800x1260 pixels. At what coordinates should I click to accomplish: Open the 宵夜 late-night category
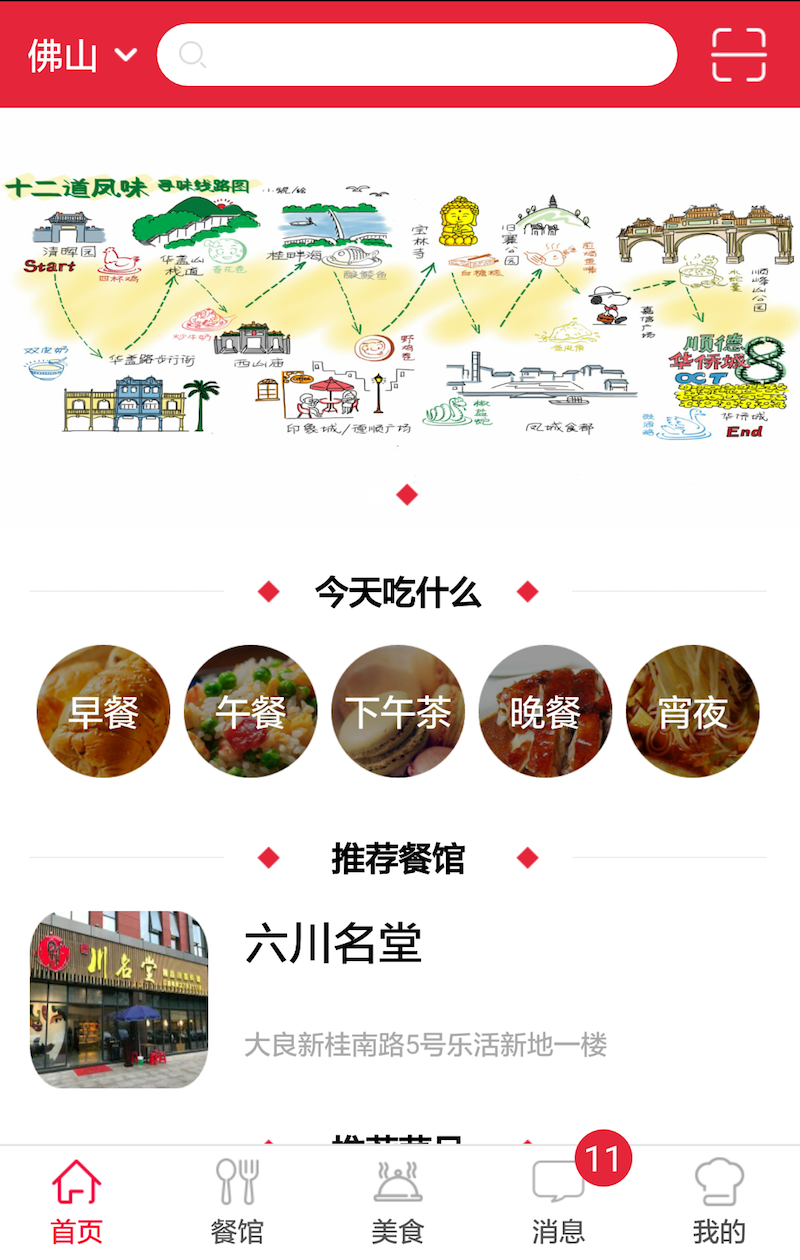point(692,712)
